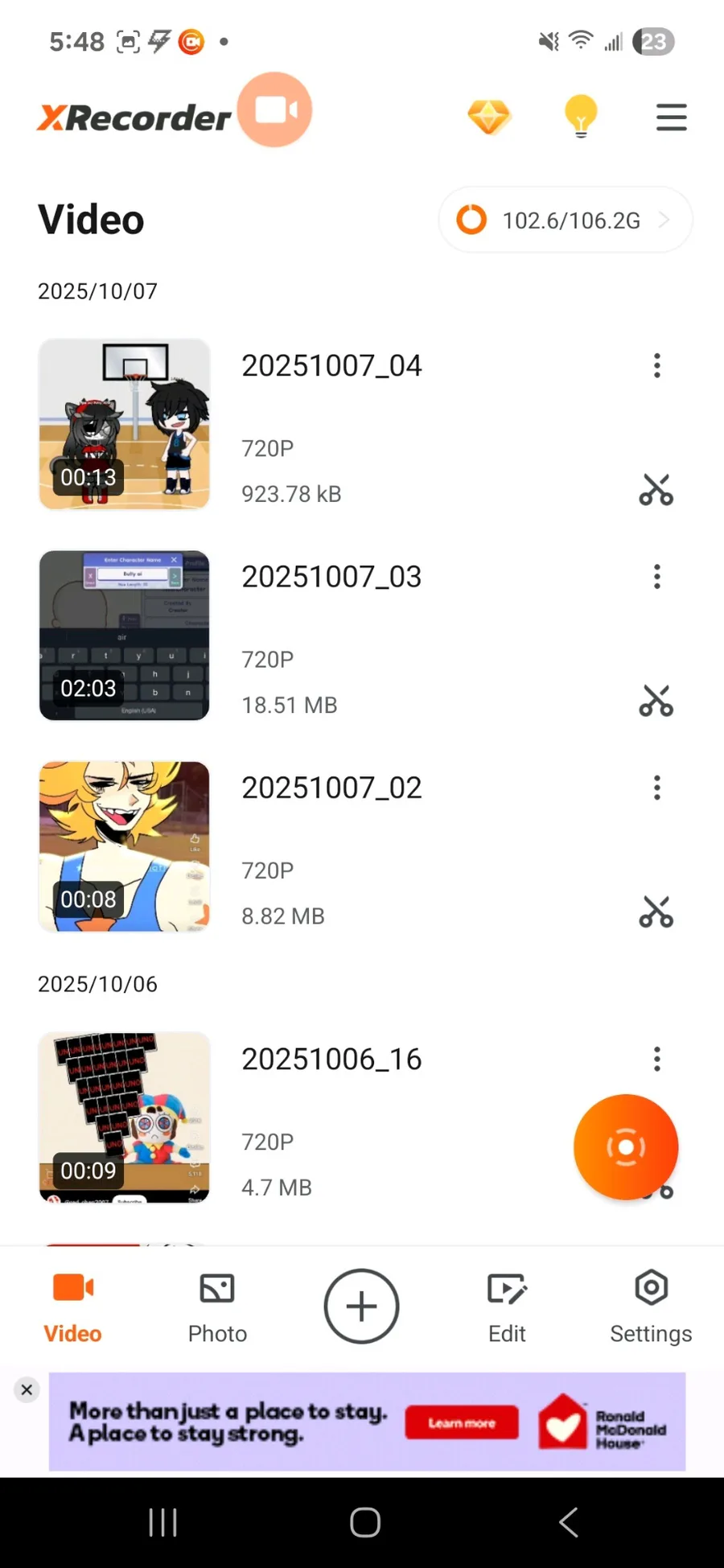Image resolution: width=724 pixels, height=1568 pixels.
Task: Switch to the Photo tab
Action: [x=217, y=1306]
